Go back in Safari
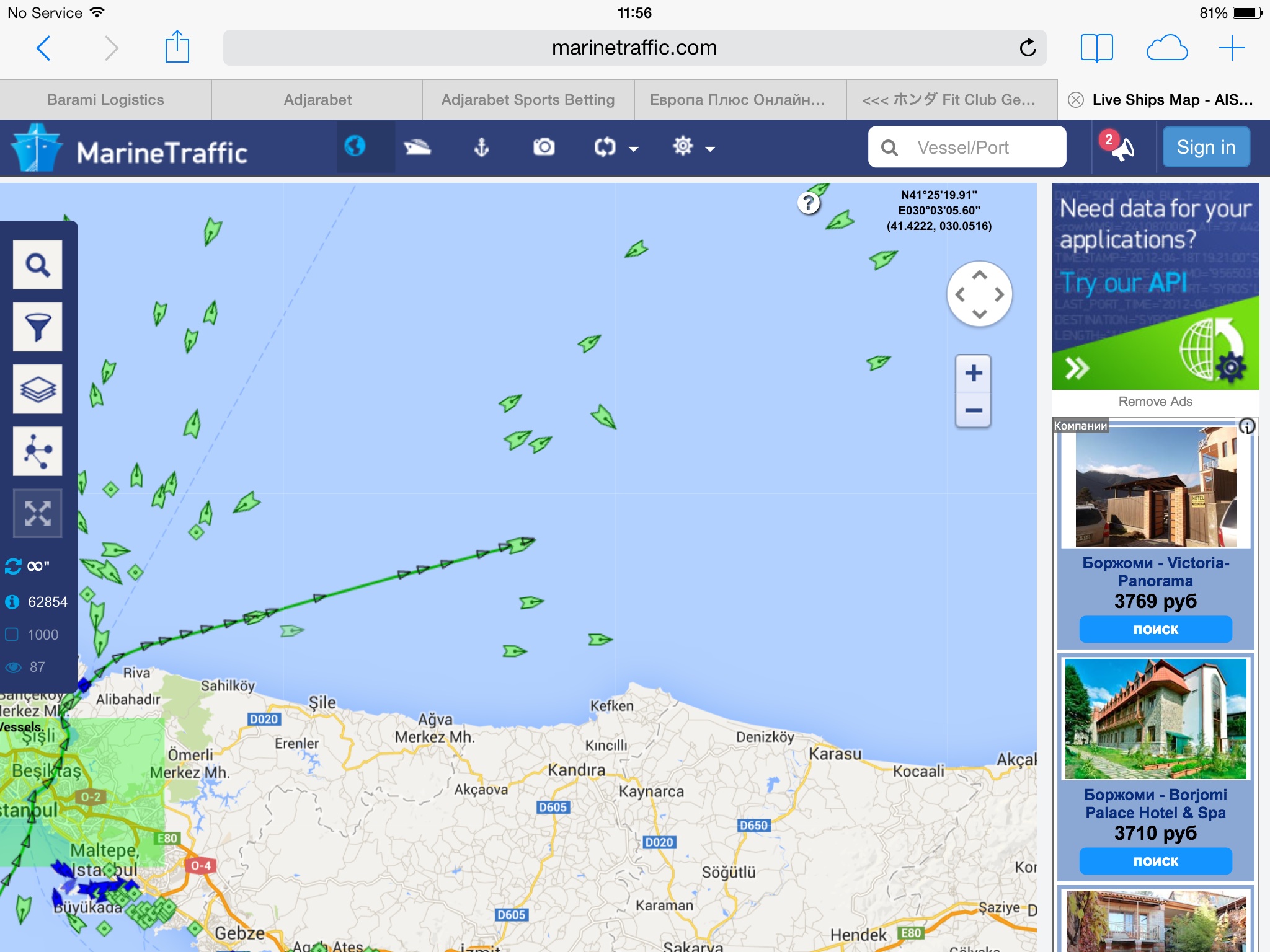Screen dimensions: 1270x952 43,48
